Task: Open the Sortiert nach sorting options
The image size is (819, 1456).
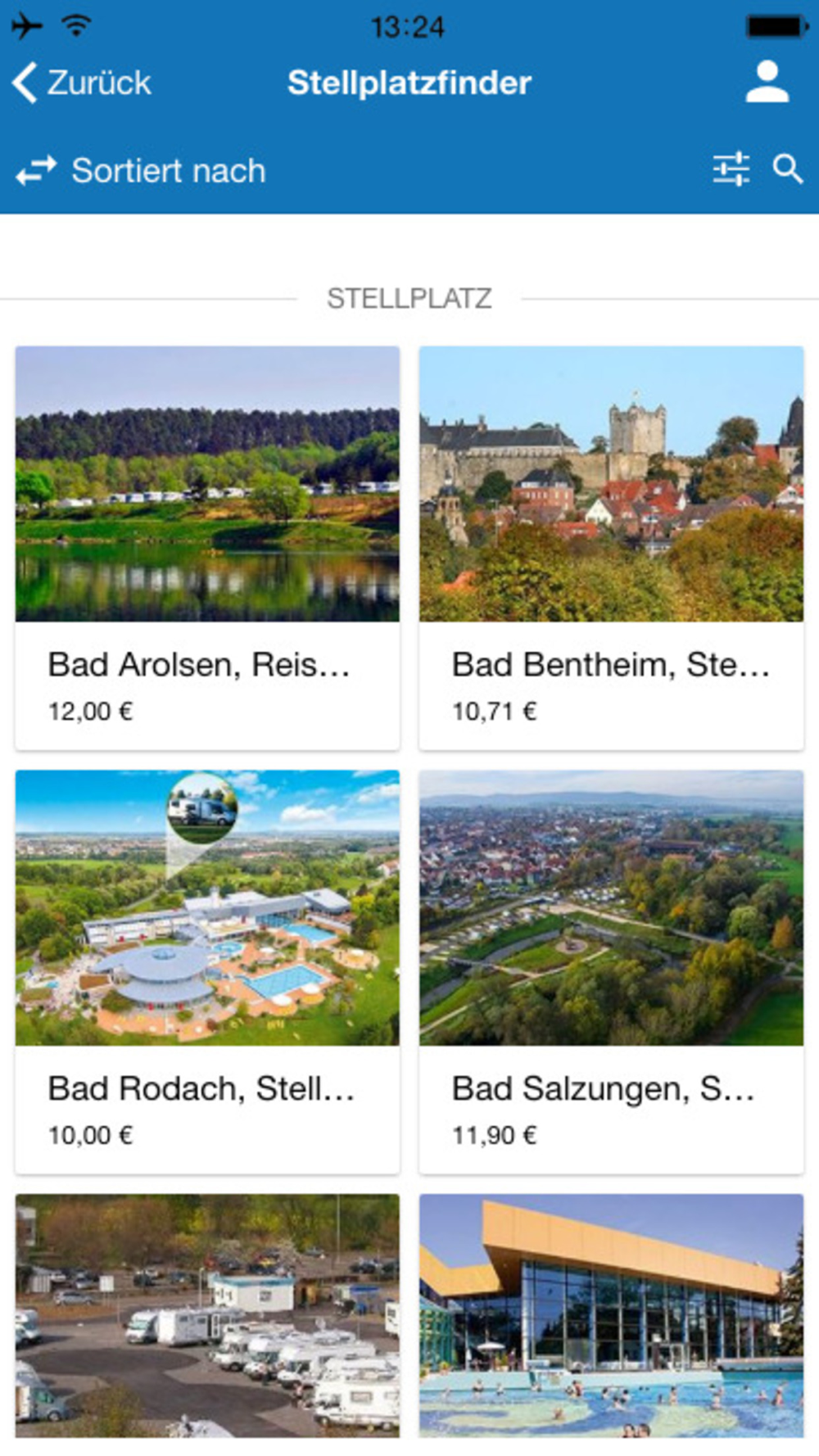Action: click(142, 171)
